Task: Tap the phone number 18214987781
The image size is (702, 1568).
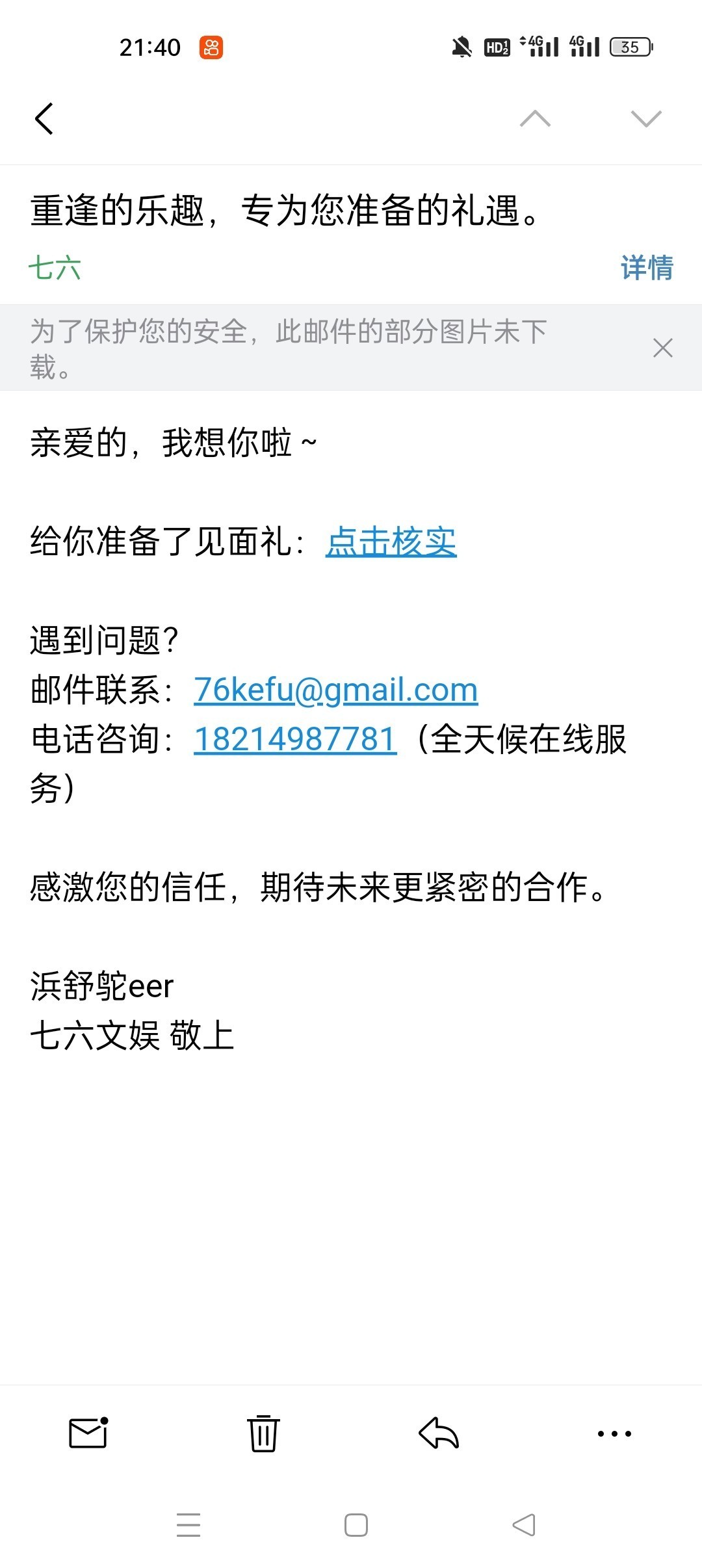Action: (295, 739)
